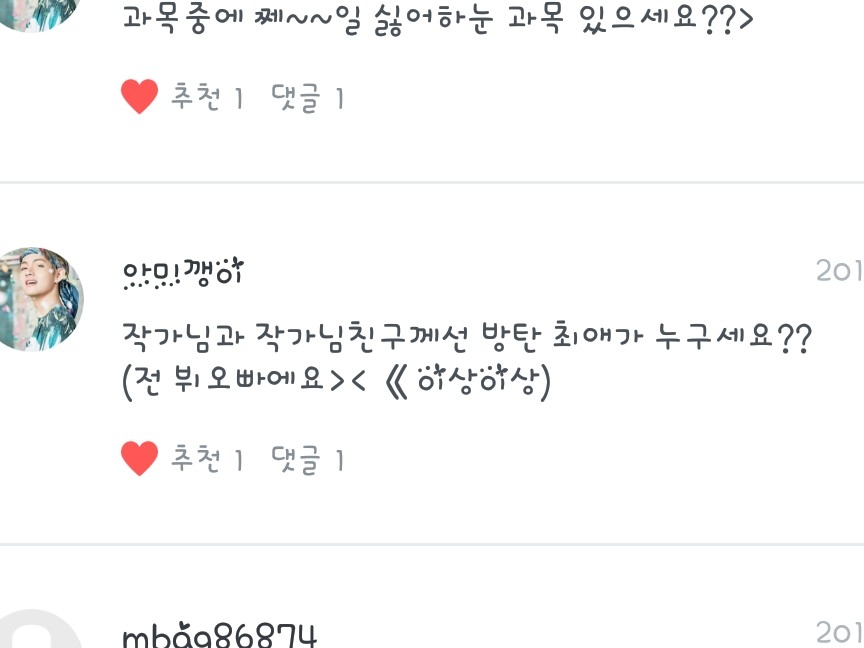Open 안미깽이's profile picture
The height and width of the screenshot is (648, 864).
[38, 299]
